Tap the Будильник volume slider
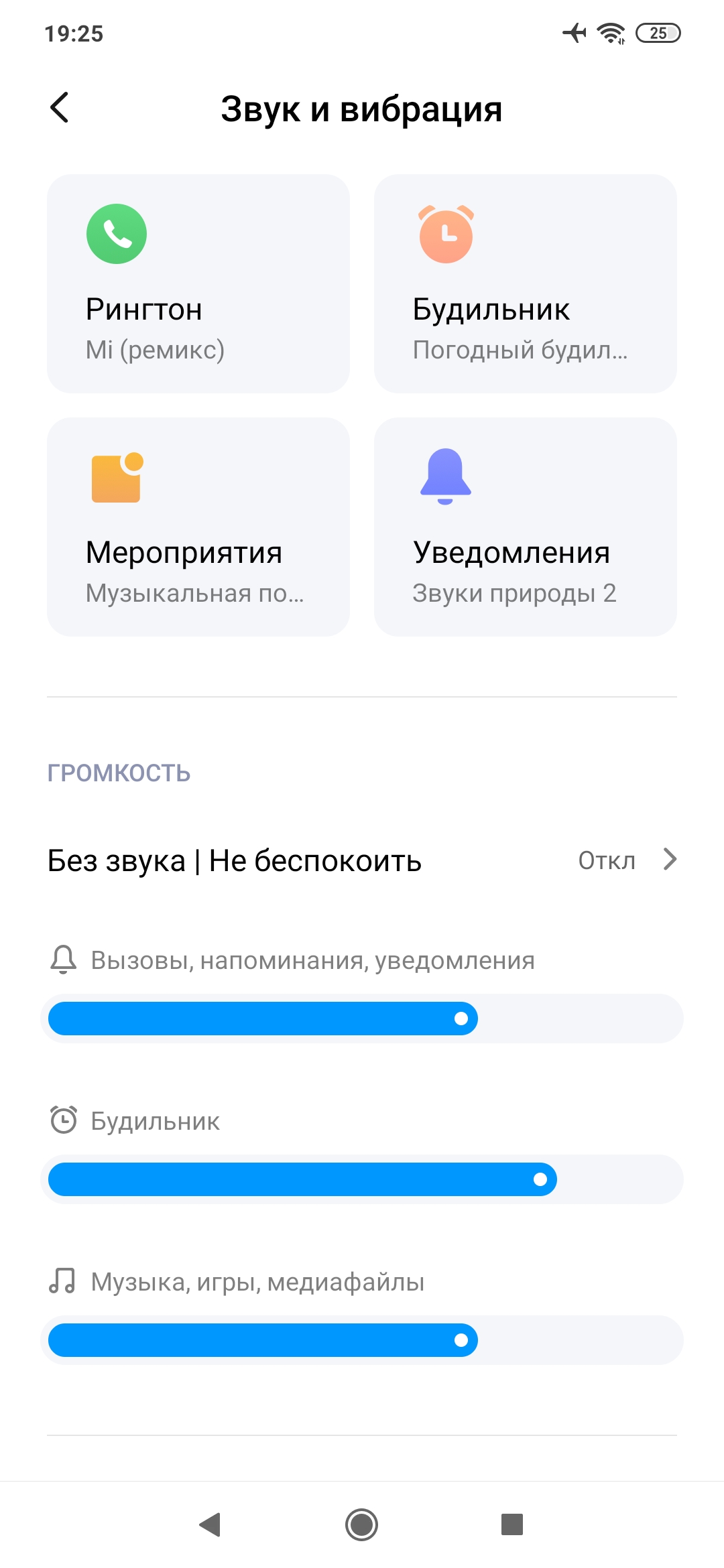724x1568 pixels. [362, 1179]
